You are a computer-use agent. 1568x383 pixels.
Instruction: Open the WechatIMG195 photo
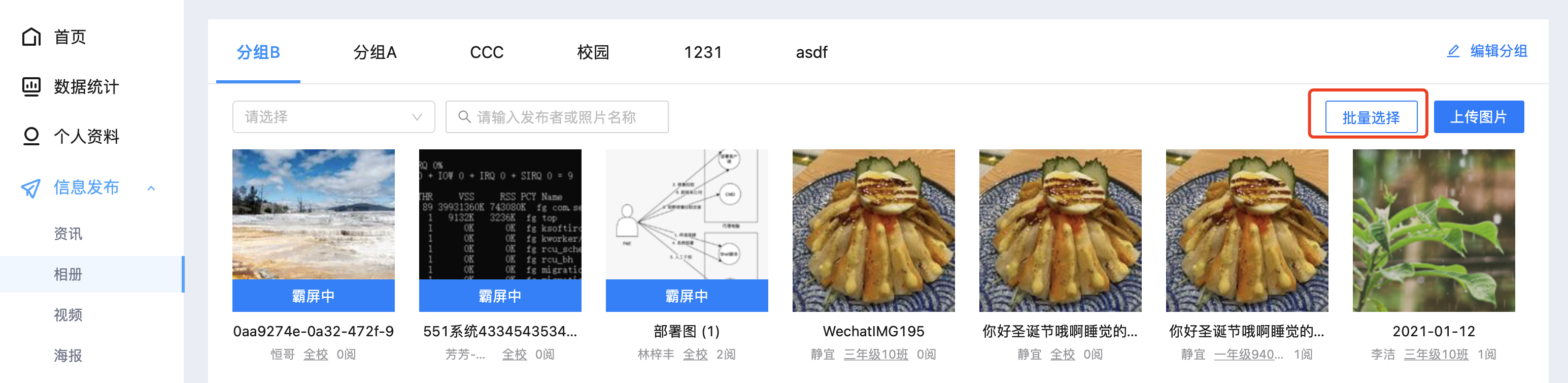873,230
